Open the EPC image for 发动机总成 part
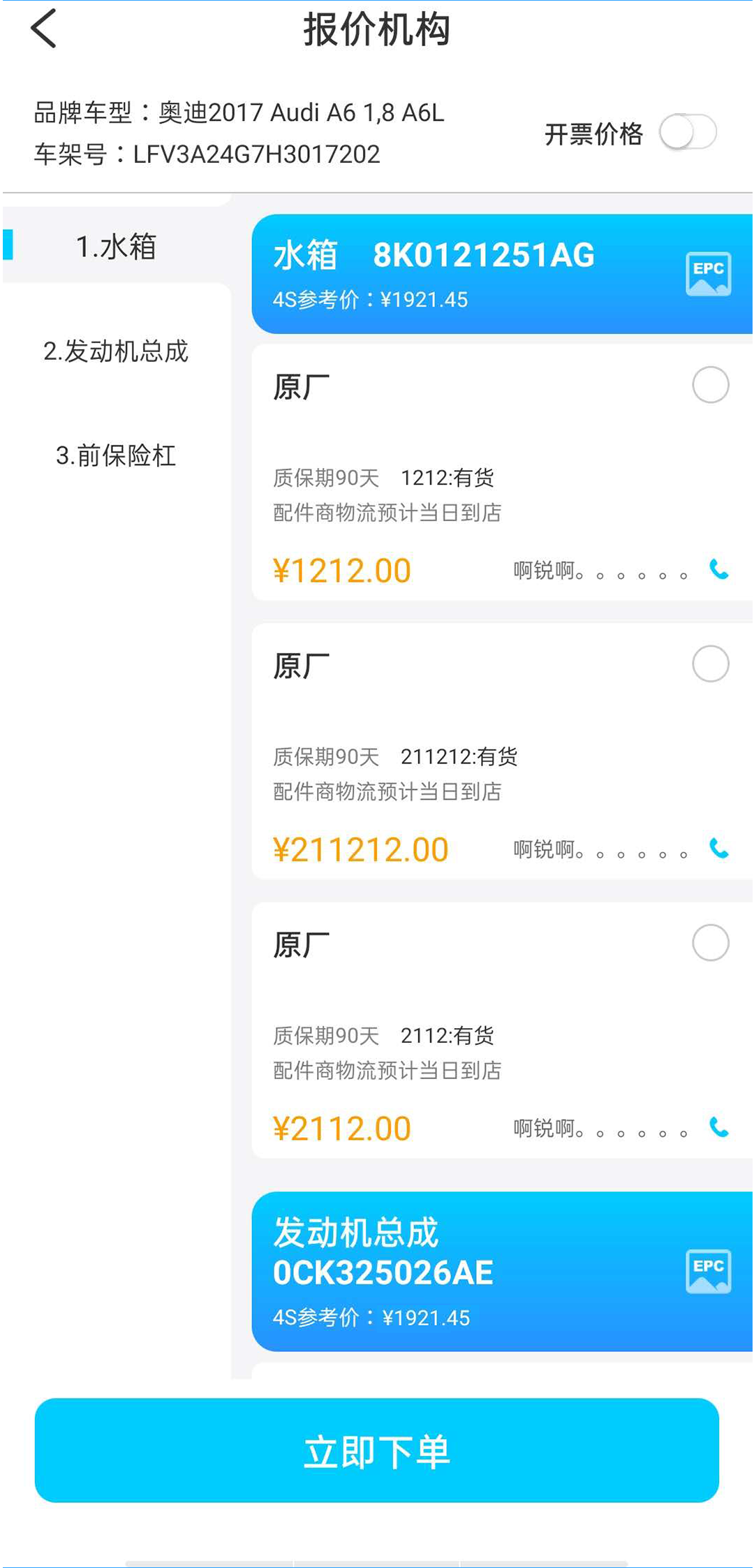The height and width of the screenshot is (1568, 754). point(708,1272)
